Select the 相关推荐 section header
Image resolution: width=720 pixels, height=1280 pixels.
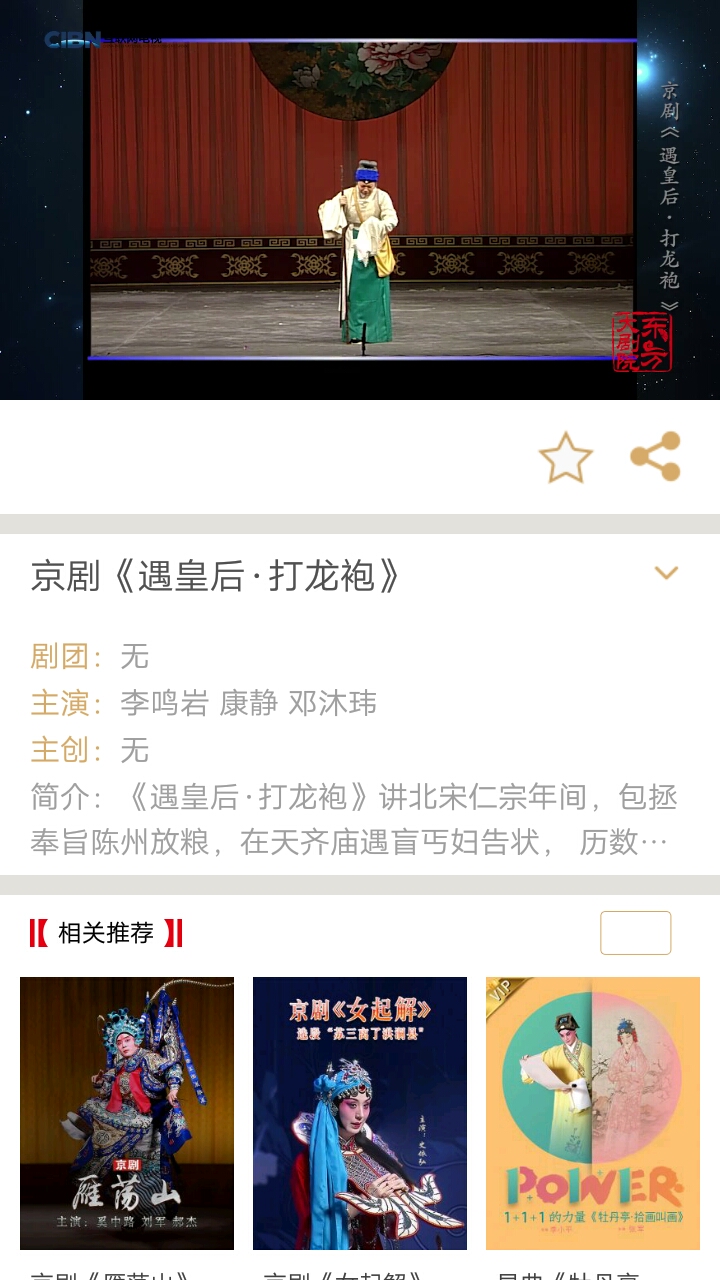[x=105, y=933]
